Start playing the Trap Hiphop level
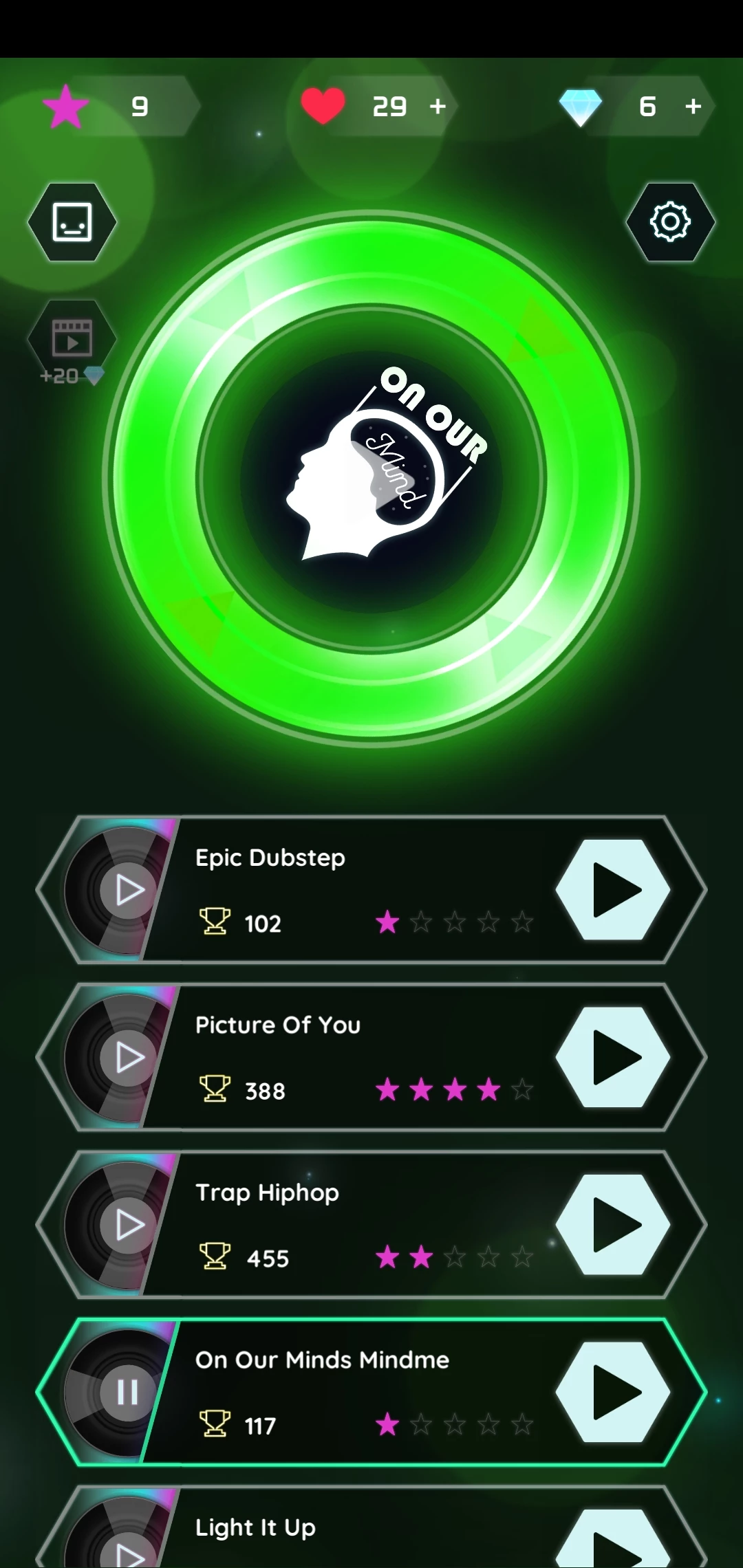Image resolution: width=743 pixels, height=1568 pixels. click(613, 1225)
